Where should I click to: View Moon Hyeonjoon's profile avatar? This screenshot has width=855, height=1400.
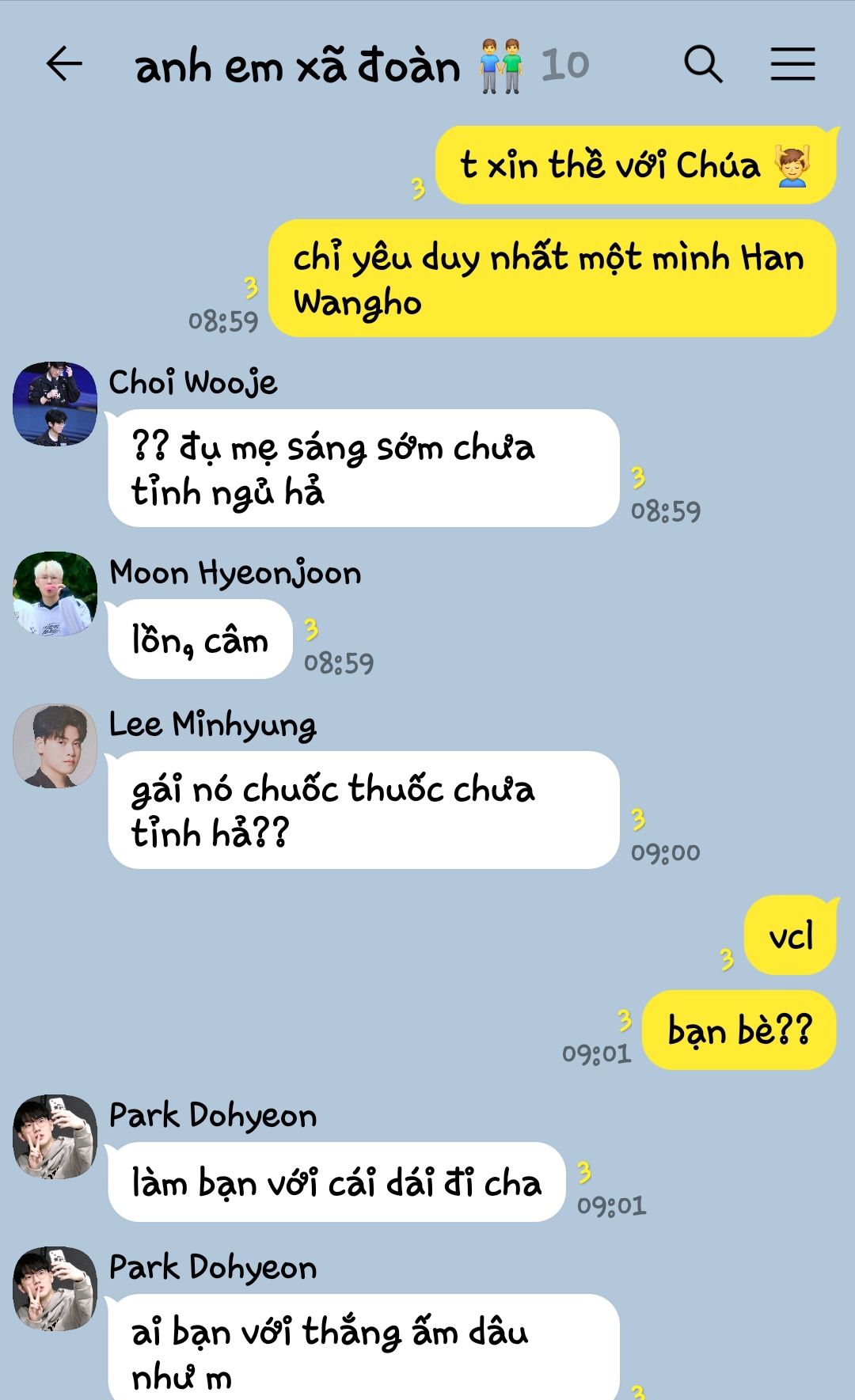(55, 594)
